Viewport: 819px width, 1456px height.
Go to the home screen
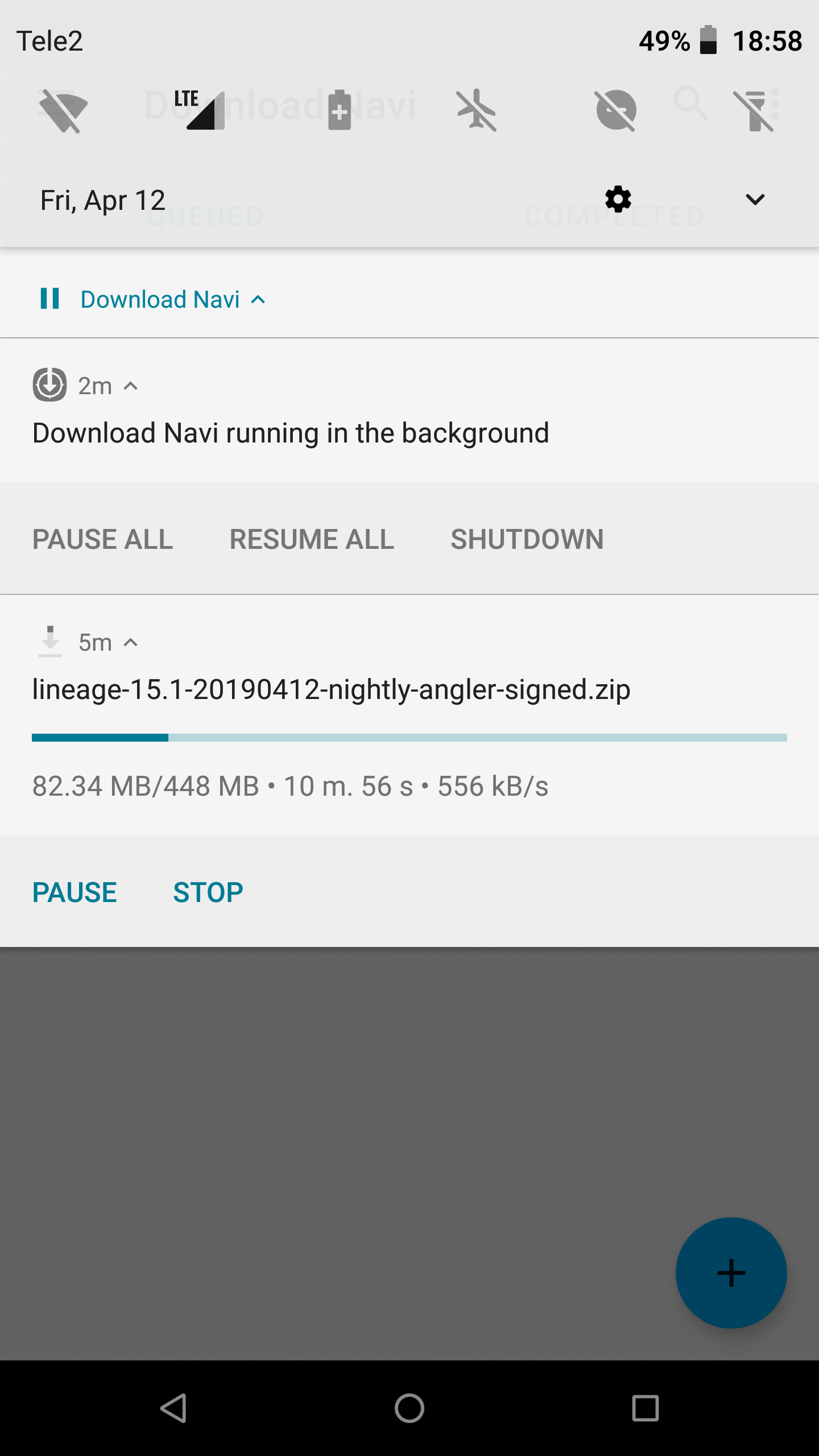coord(409,1408)
